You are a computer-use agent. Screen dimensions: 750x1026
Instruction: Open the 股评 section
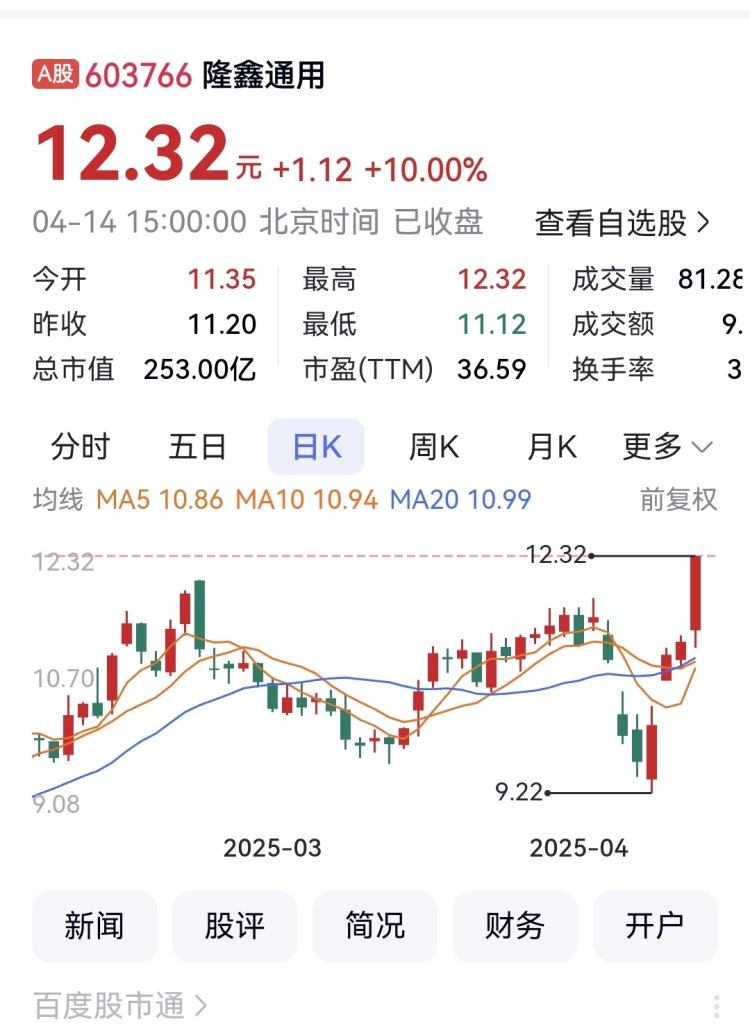point(235,926)
